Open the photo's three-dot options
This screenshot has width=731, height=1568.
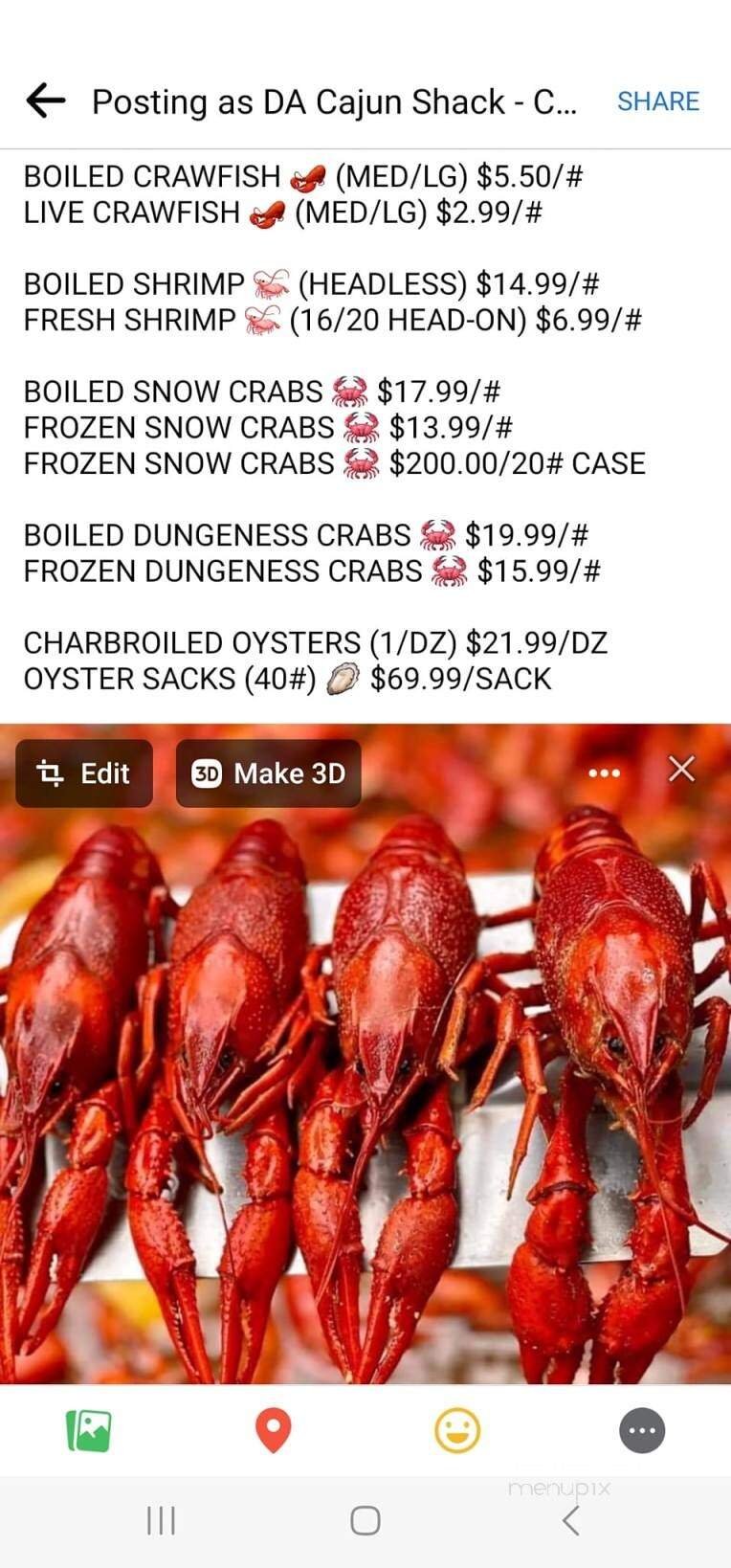coord(604,773)
